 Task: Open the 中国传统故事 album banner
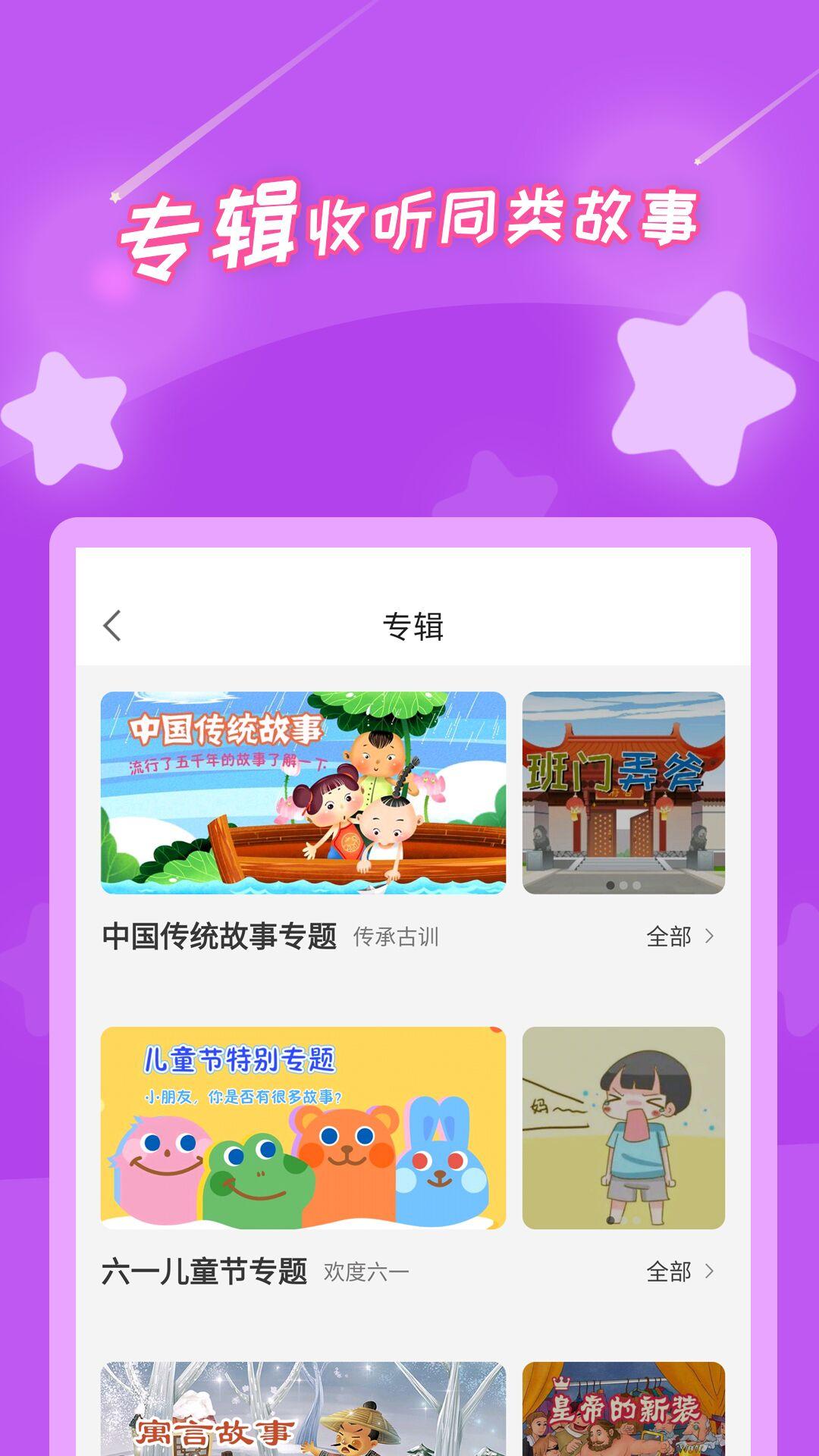[x=303, y=793]
